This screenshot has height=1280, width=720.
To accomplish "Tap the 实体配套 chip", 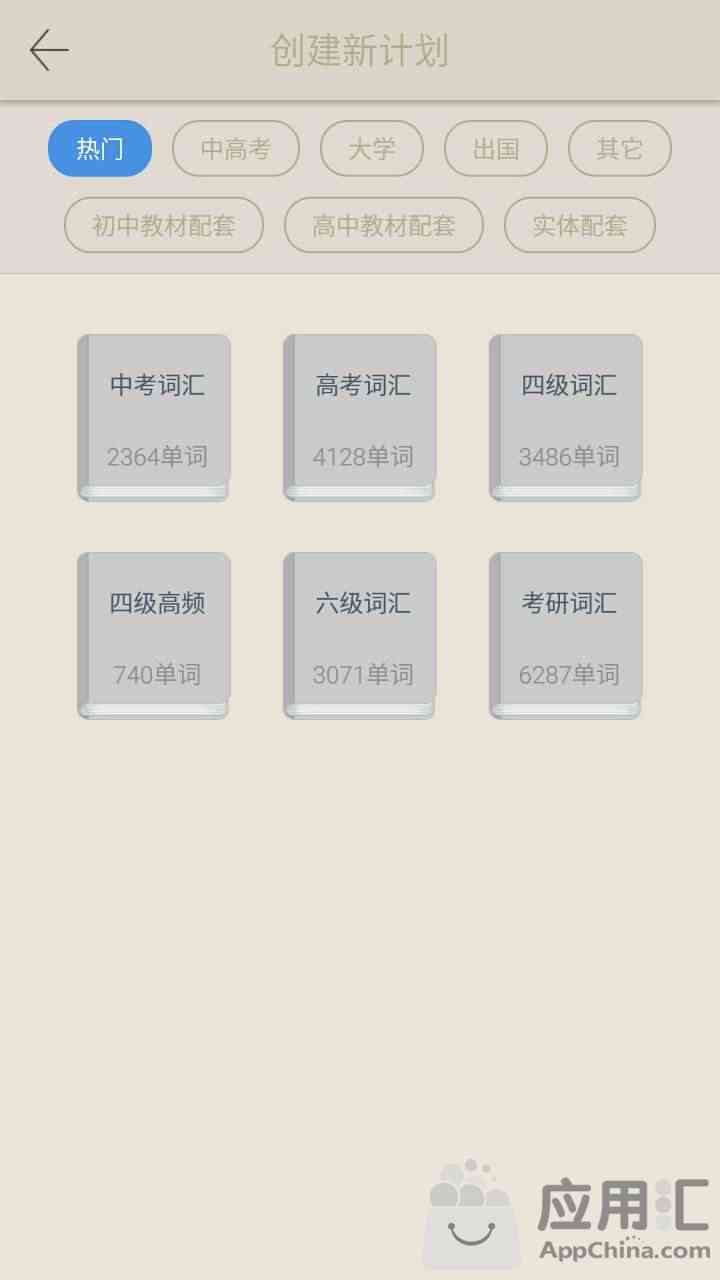I will 580,225.
